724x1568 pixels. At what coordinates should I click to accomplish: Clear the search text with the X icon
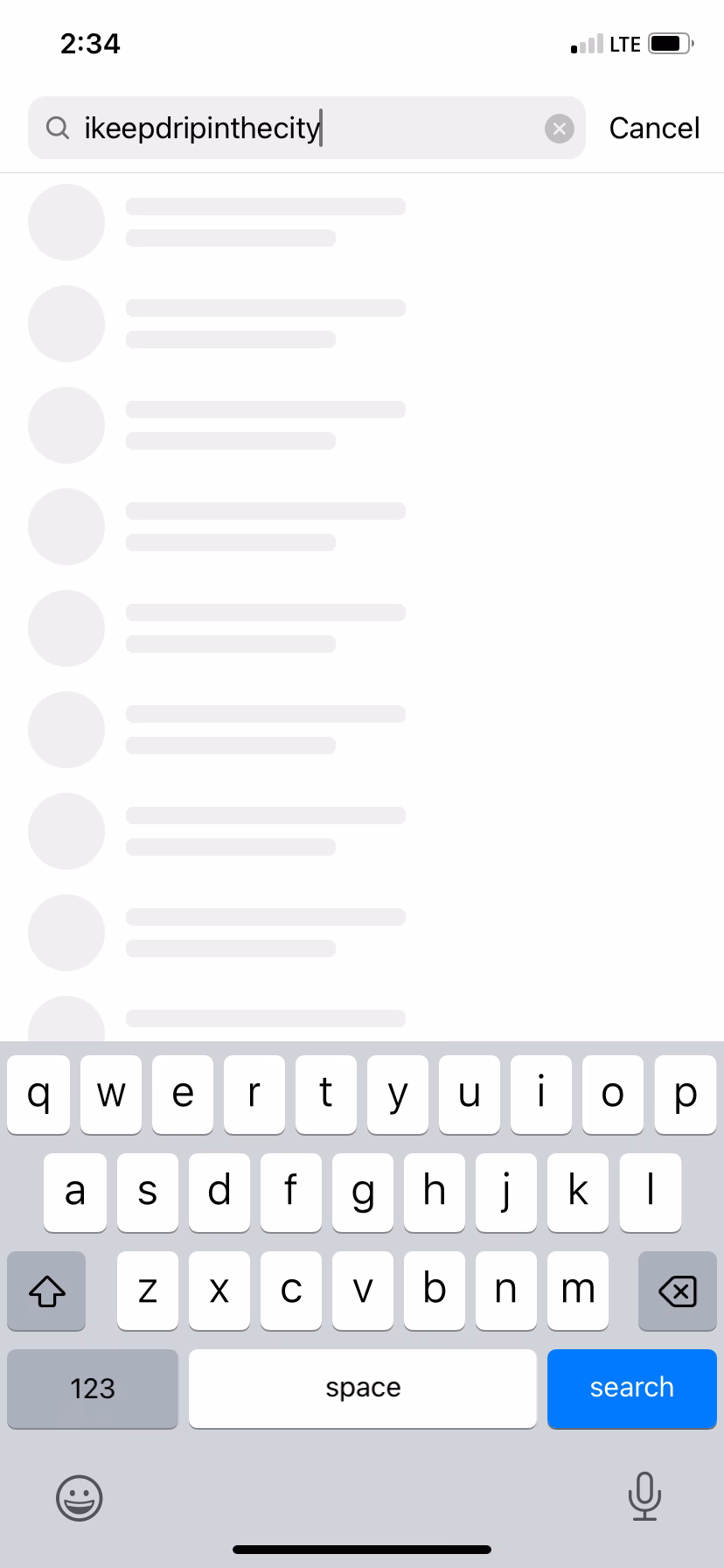(560, 129)
